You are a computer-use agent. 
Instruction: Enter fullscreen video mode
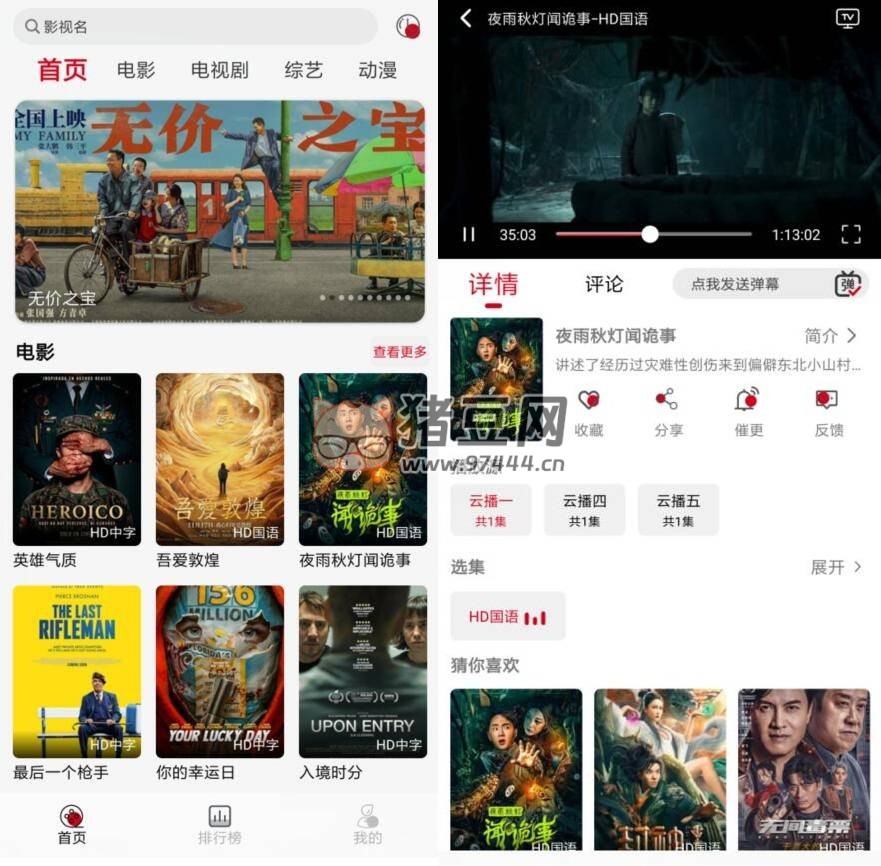[850, 234]
